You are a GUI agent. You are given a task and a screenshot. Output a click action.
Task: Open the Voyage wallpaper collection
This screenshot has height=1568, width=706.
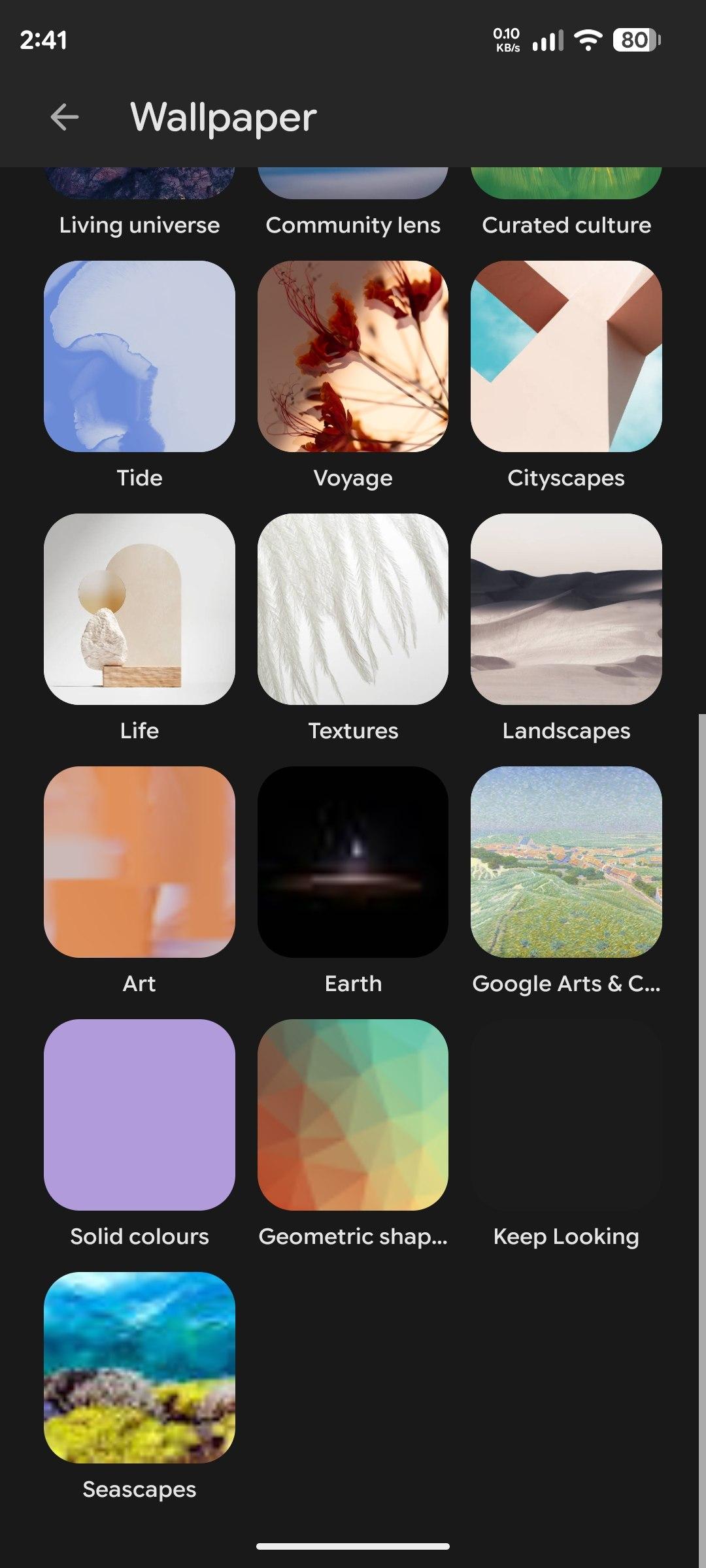click(x=353, y=357)
